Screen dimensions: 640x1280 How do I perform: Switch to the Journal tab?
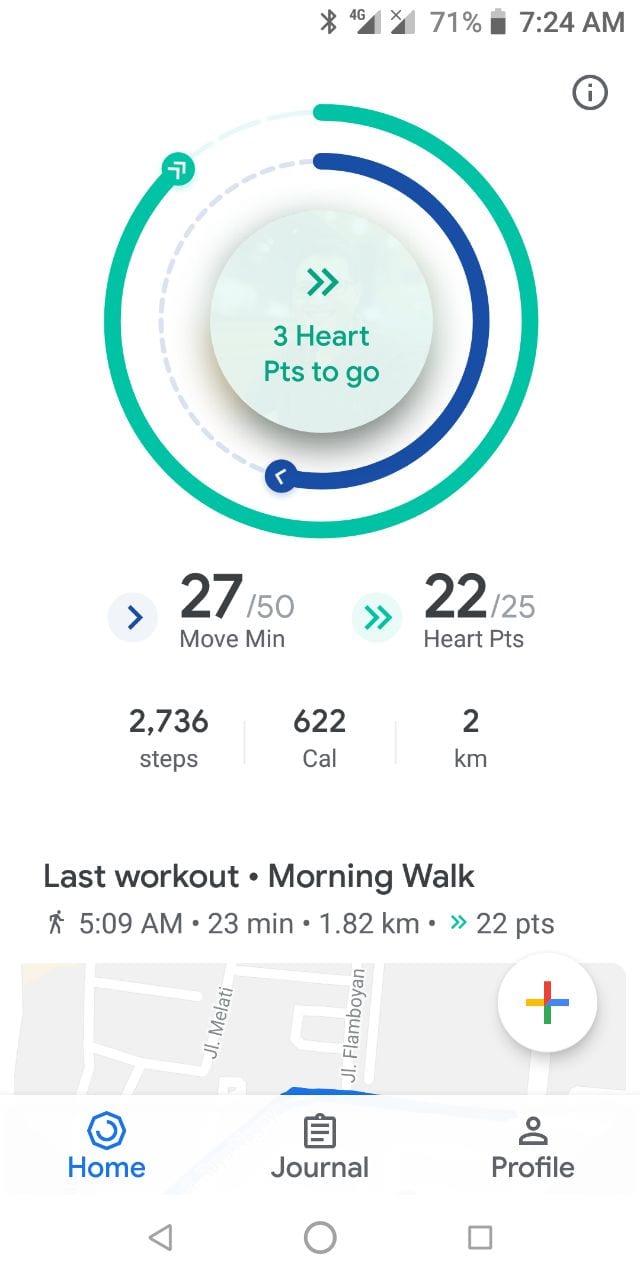coord(320,1147)
